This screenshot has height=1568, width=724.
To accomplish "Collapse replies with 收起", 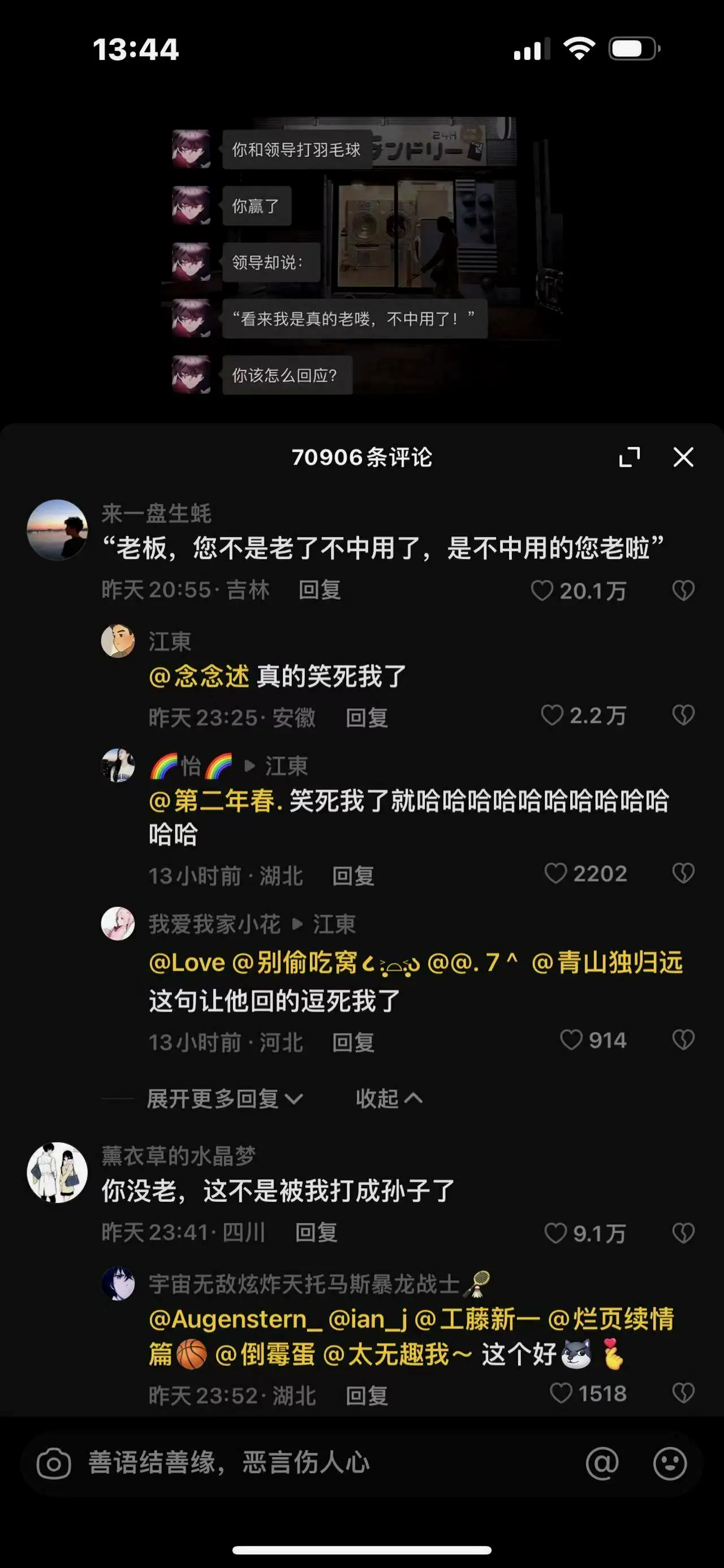I will point(389,1099).
